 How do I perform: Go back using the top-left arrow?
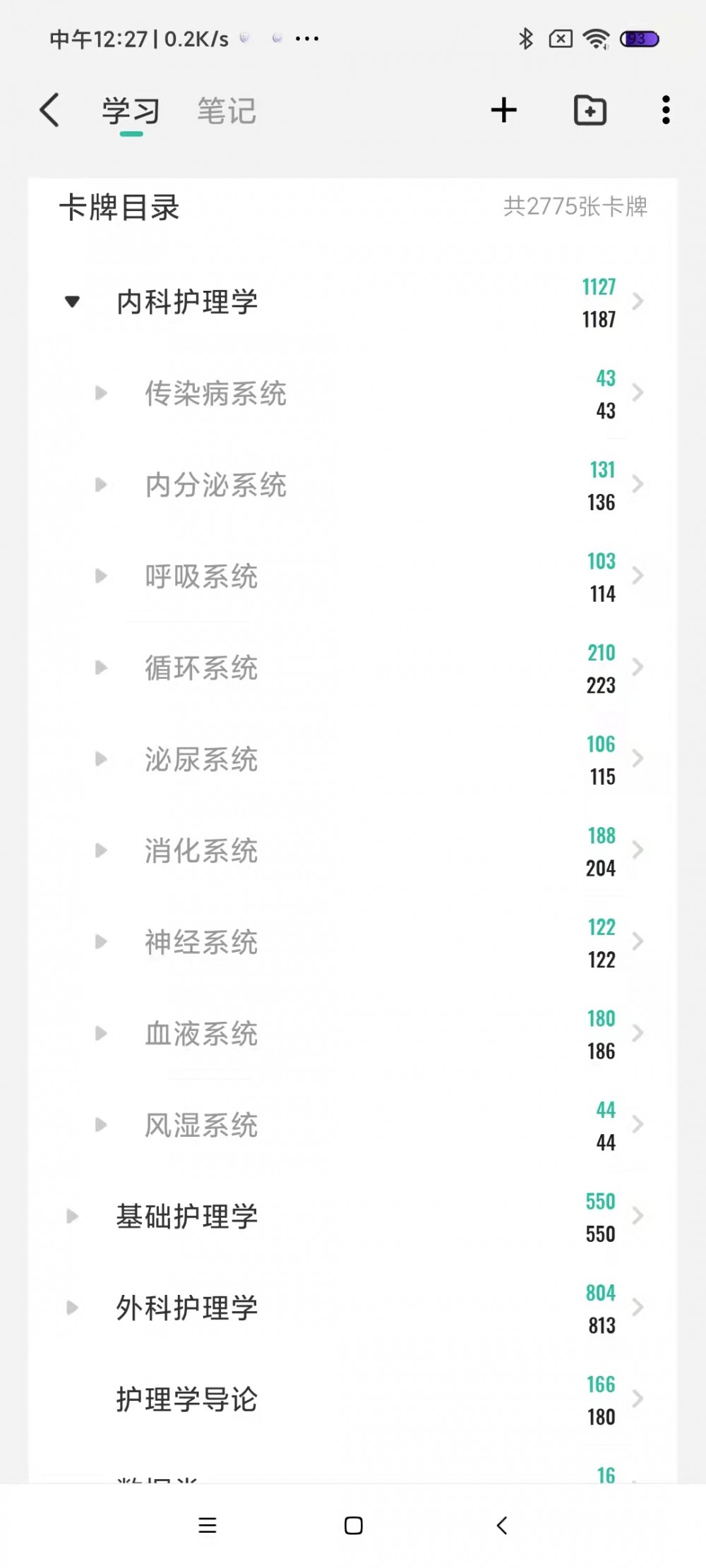pyautogui.click(x=49, y=110)
